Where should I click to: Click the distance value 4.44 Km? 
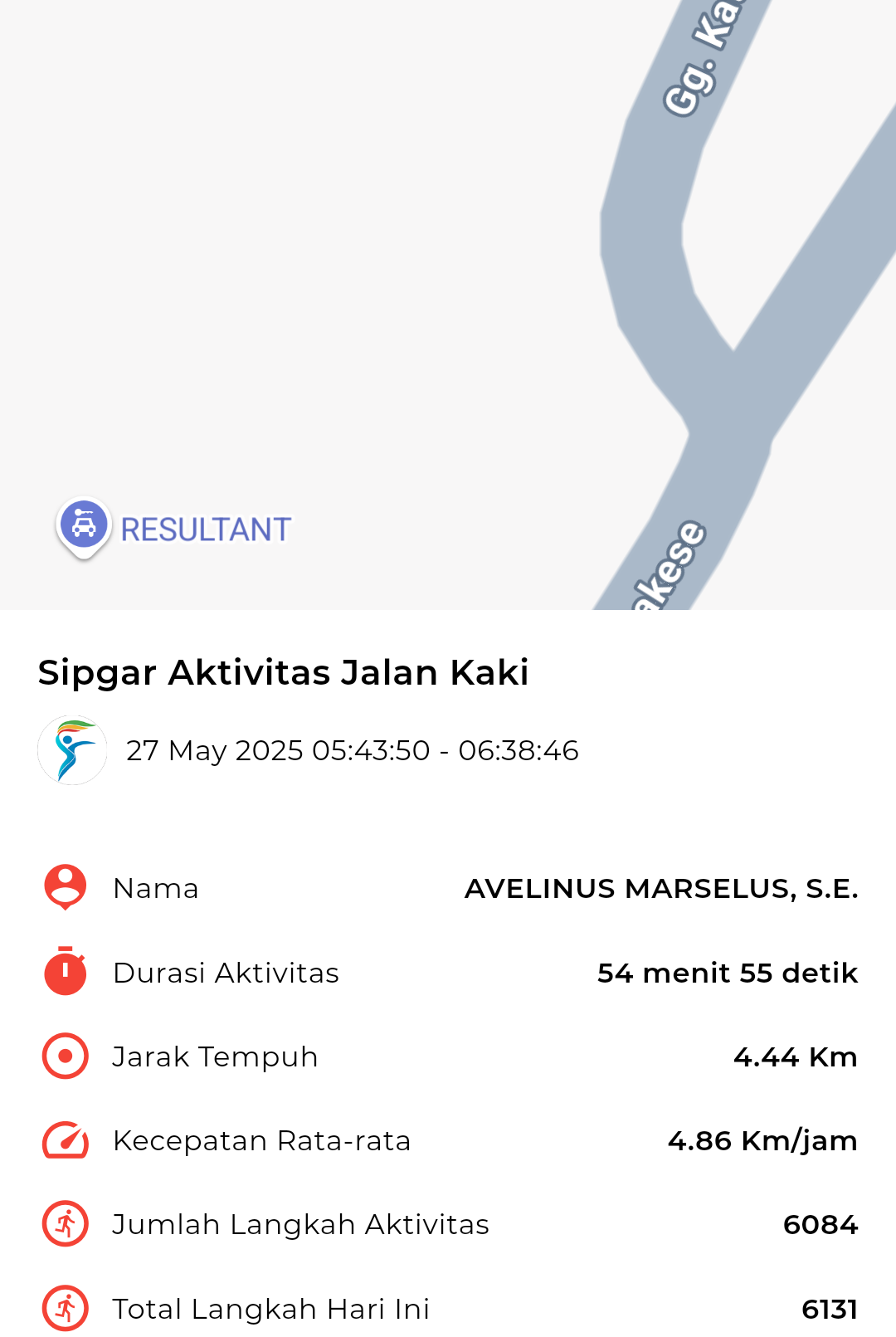pyautogui.click(x=796, y=1056)
